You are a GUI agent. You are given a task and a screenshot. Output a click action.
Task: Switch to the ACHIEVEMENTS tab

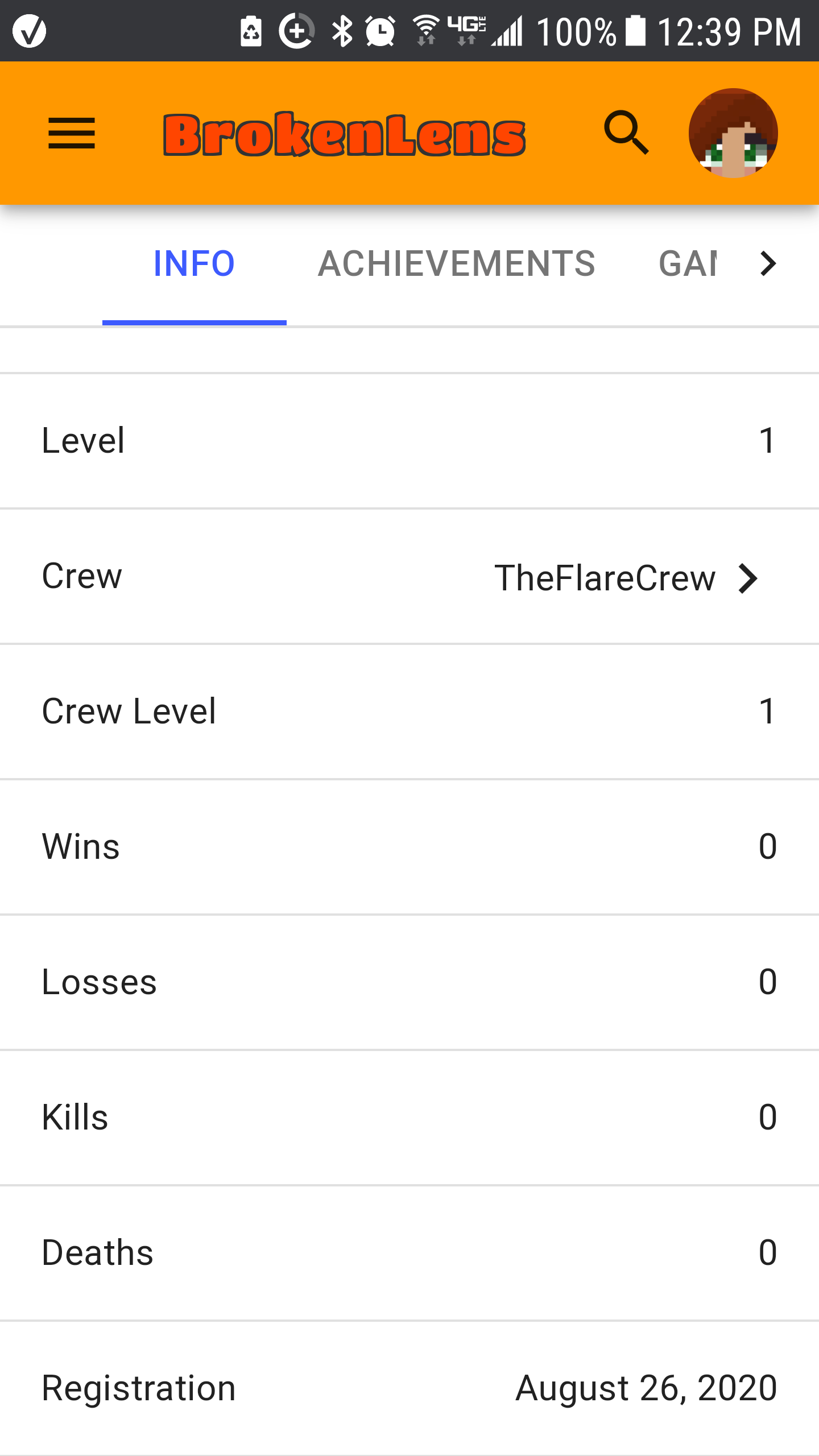pyautogui.click(x=456, y=264)
